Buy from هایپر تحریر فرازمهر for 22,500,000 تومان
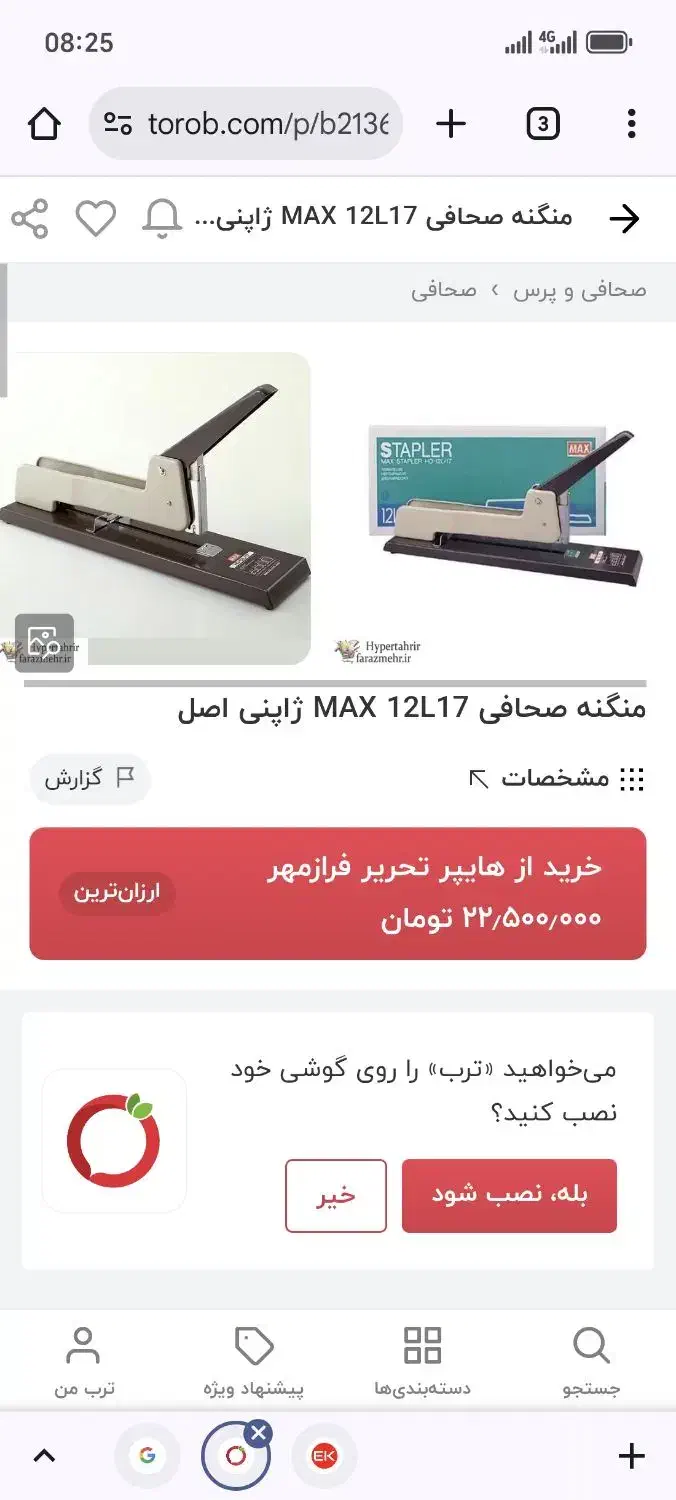This screenshot has width=676, height=1500. click(x=338, y=893)
